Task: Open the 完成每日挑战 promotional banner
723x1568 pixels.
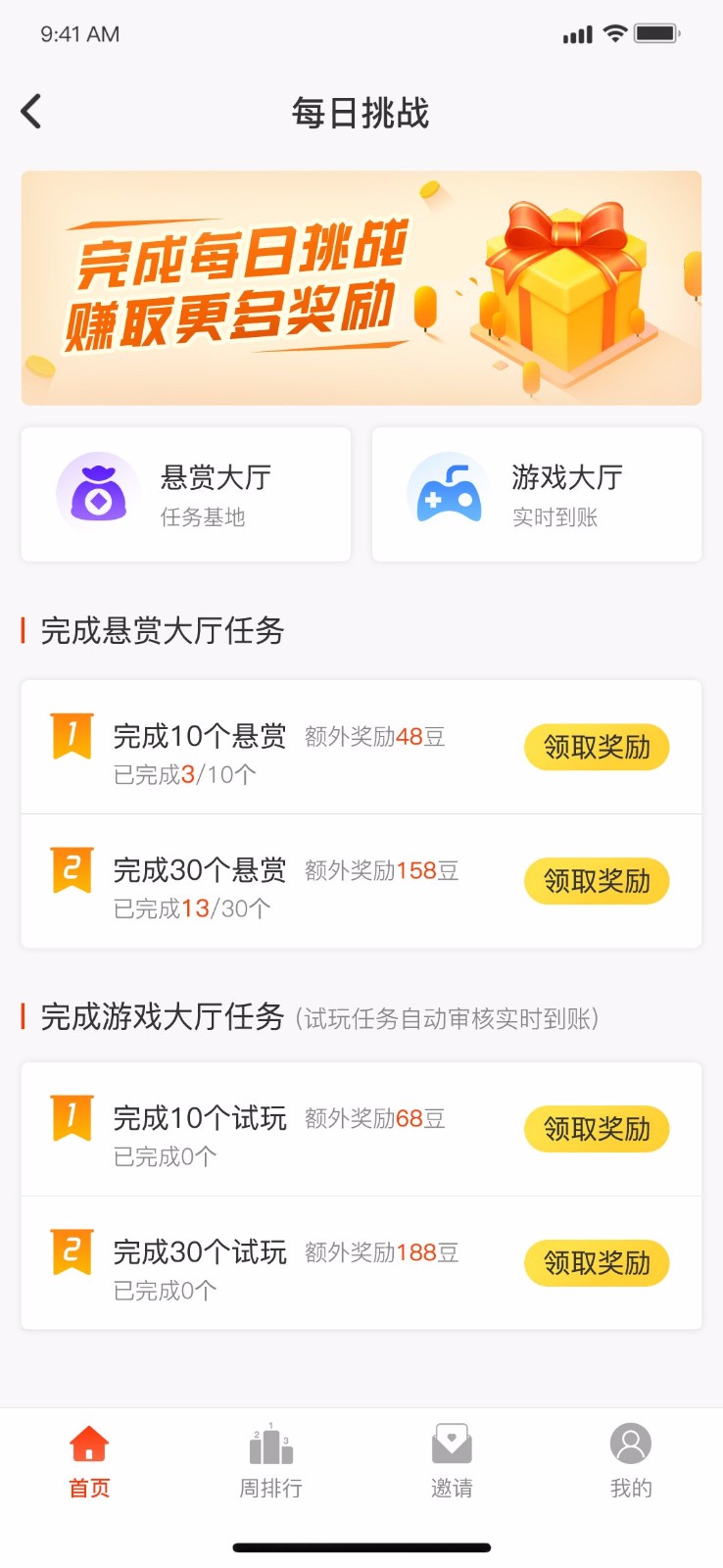Action: (361, 288)
